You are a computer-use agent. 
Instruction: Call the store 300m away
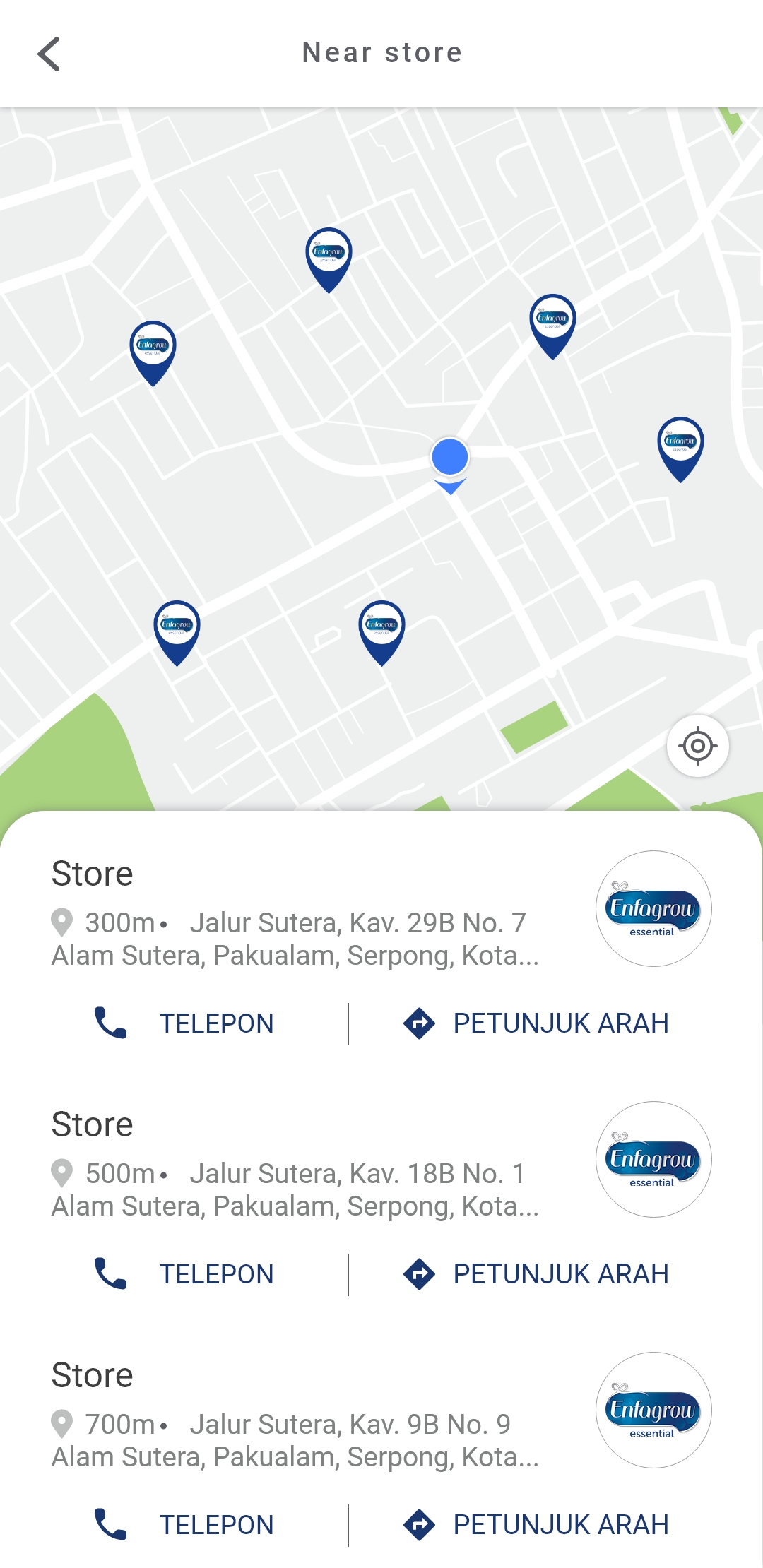184,1023
